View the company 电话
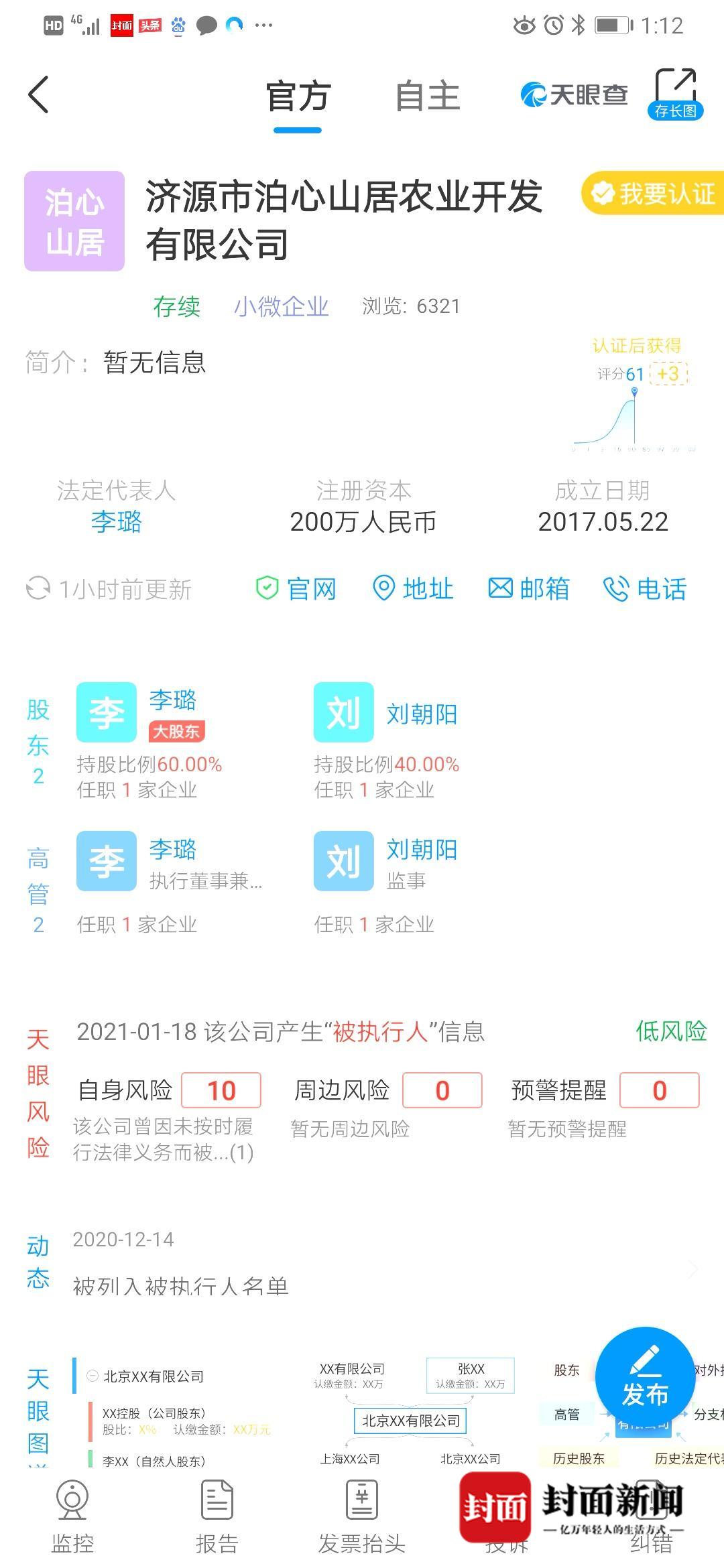Screen dimensions: 724x1568 (x=646, y=589)
